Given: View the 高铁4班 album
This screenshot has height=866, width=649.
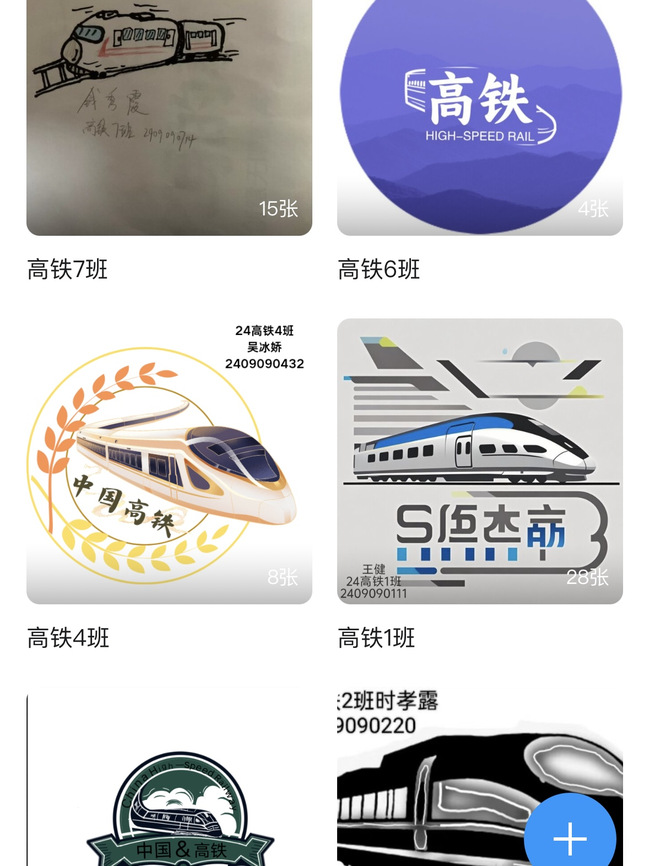Looking at the screenshot, I should 169,461.
